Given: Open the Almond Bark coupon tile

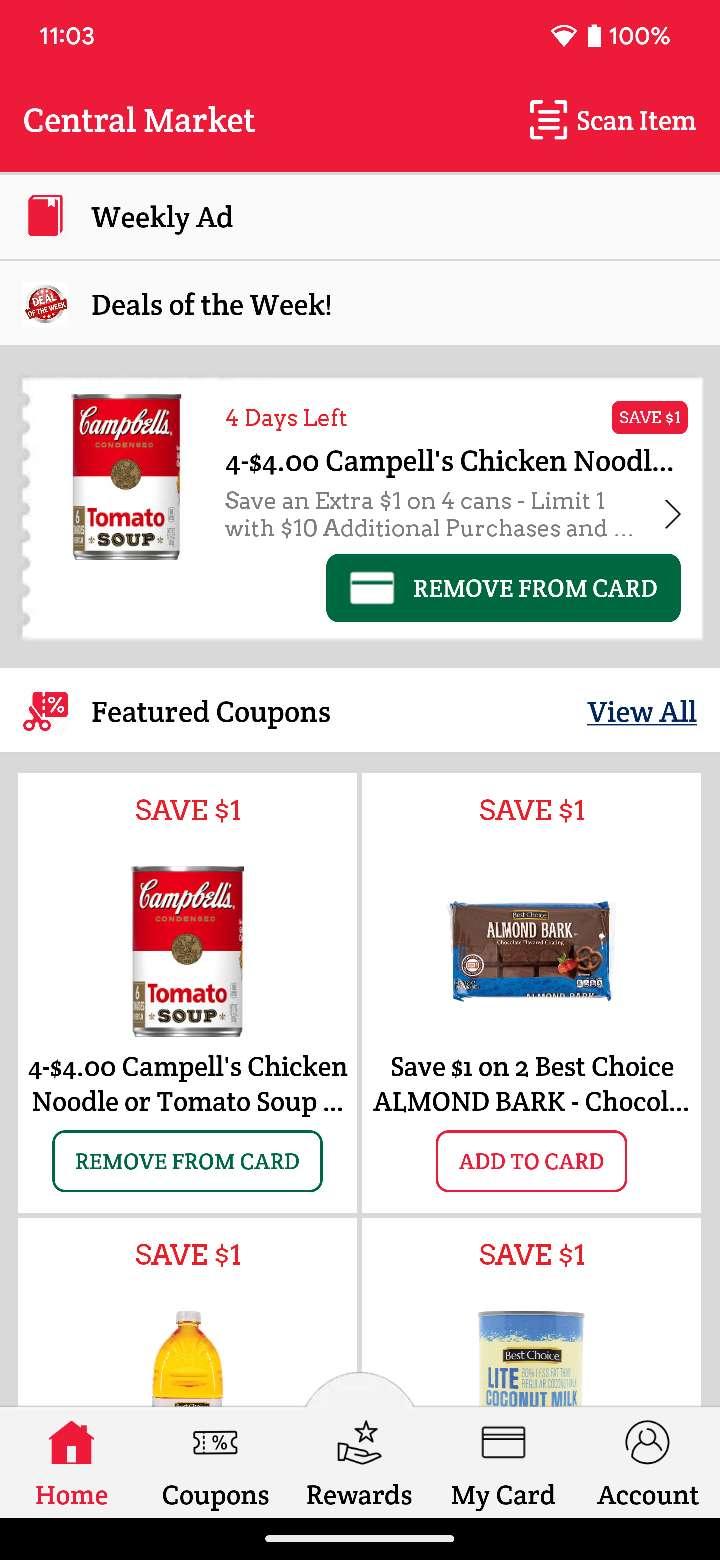Looking at the screenshot, I should [531, 950].
